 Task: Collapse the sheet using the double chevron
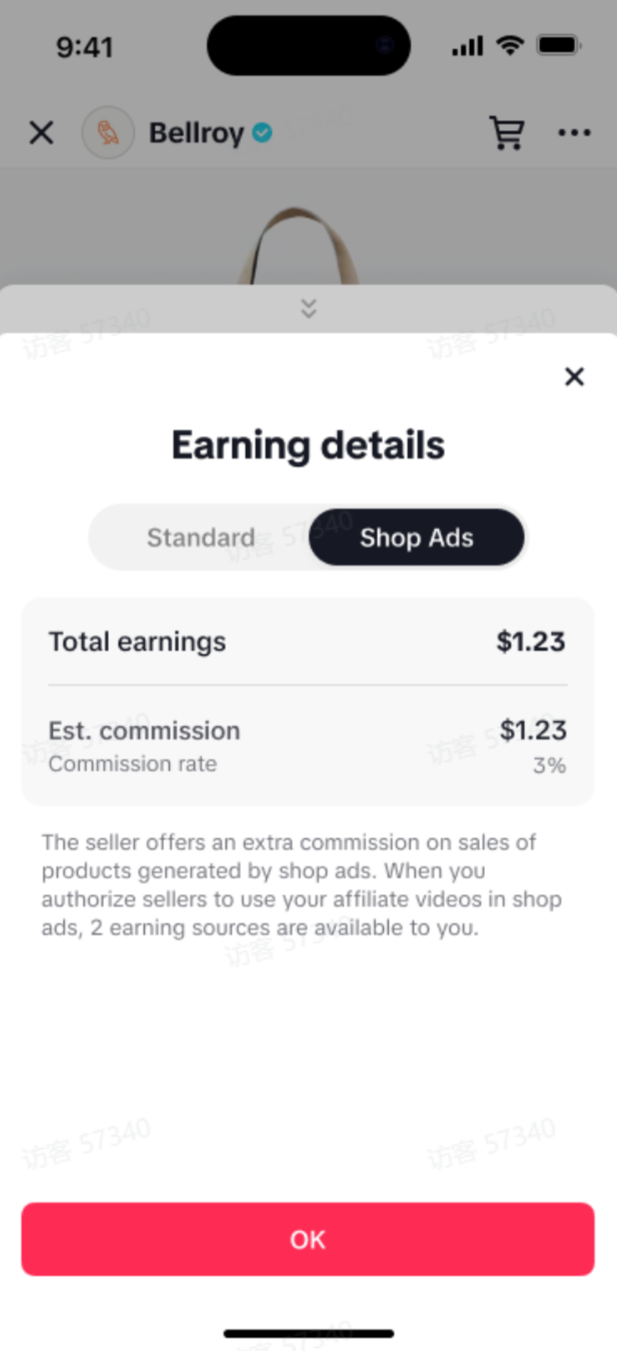coord(308,309)
